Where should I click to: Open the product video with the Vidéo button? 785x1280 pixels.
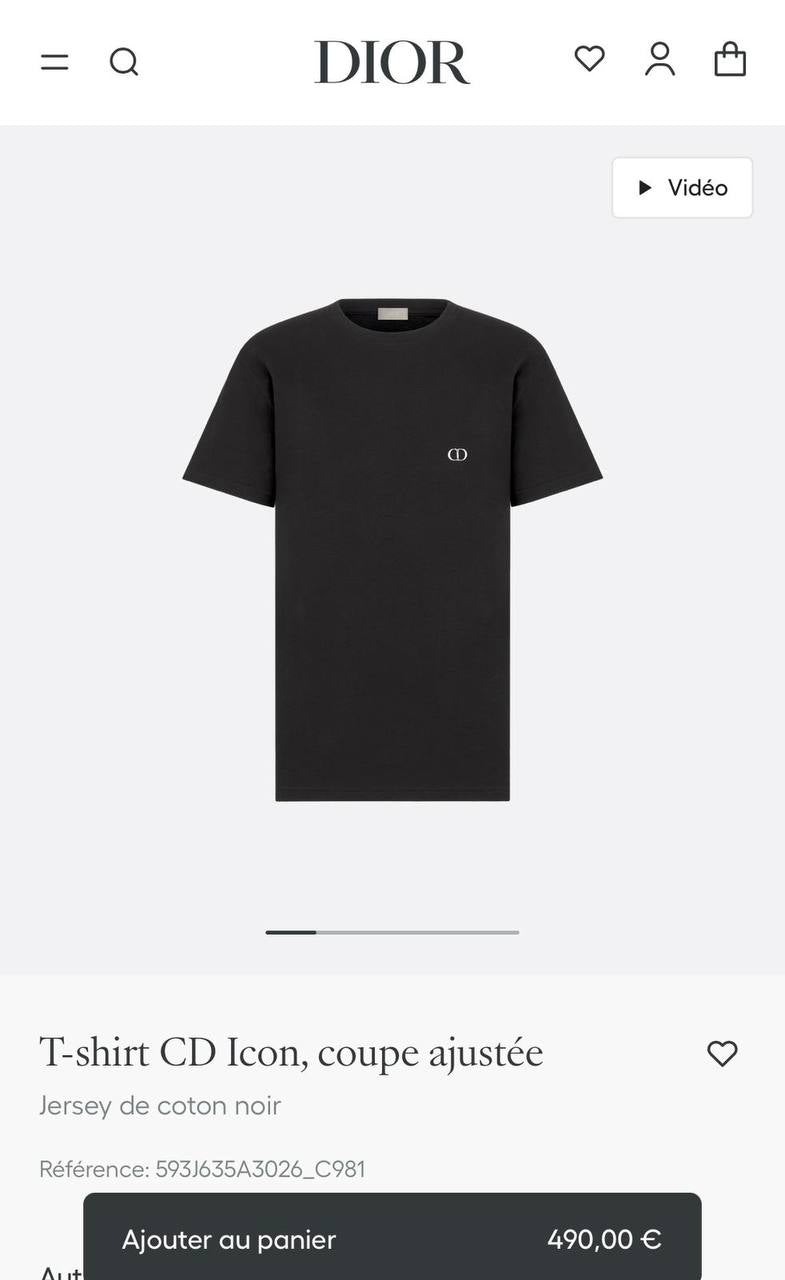pyautogui.click(x=682, y=187)
